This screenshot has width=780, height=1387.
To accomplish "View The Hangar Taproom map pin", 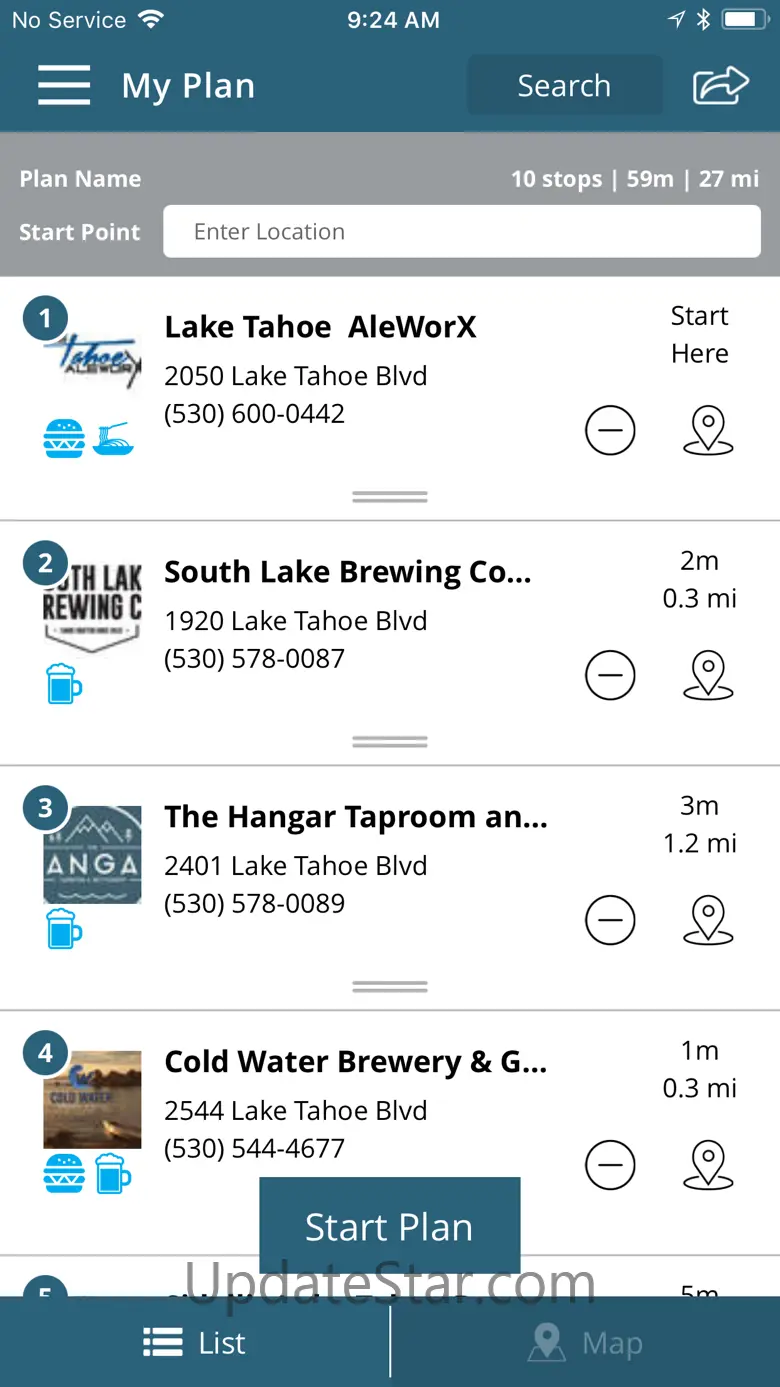I will tap(708, 921).
